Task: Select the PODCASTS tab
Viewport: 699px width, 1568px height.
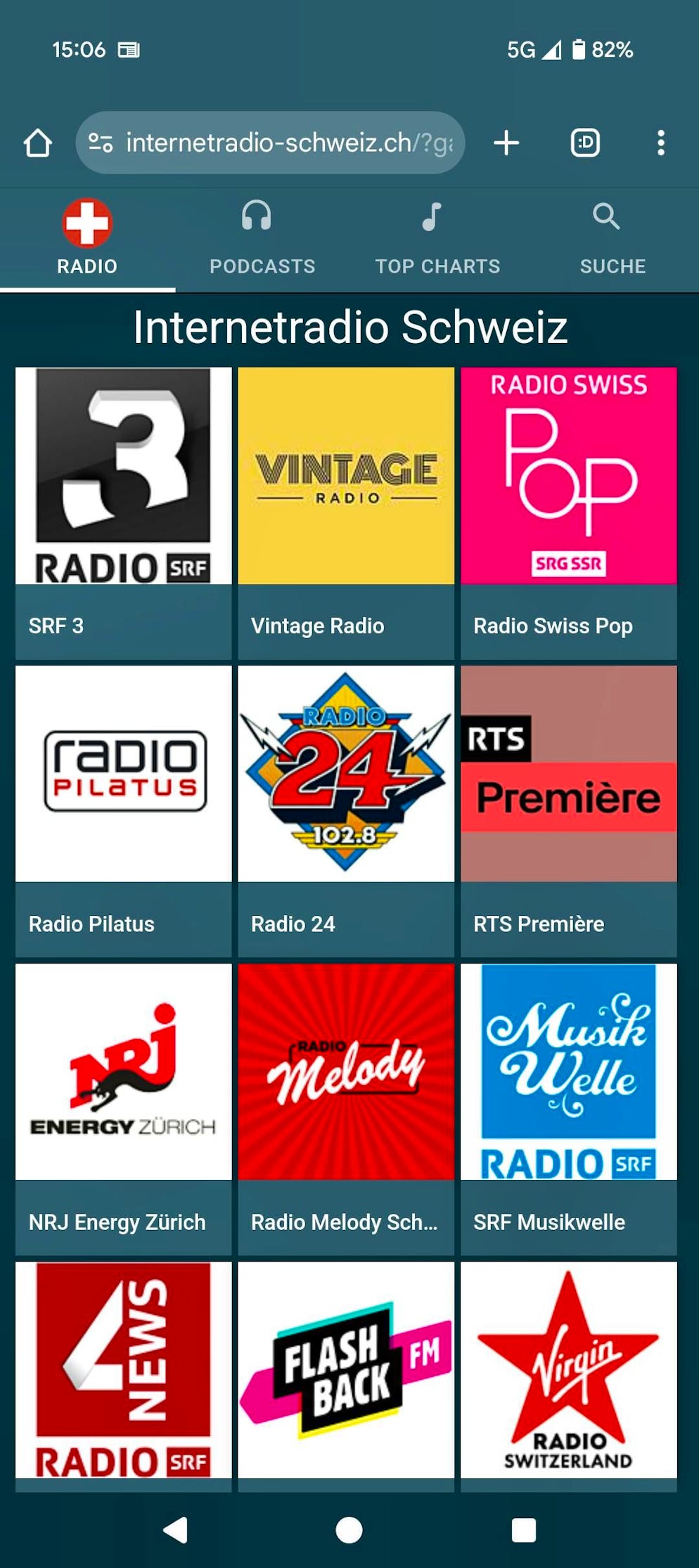Action: point(263,266)
